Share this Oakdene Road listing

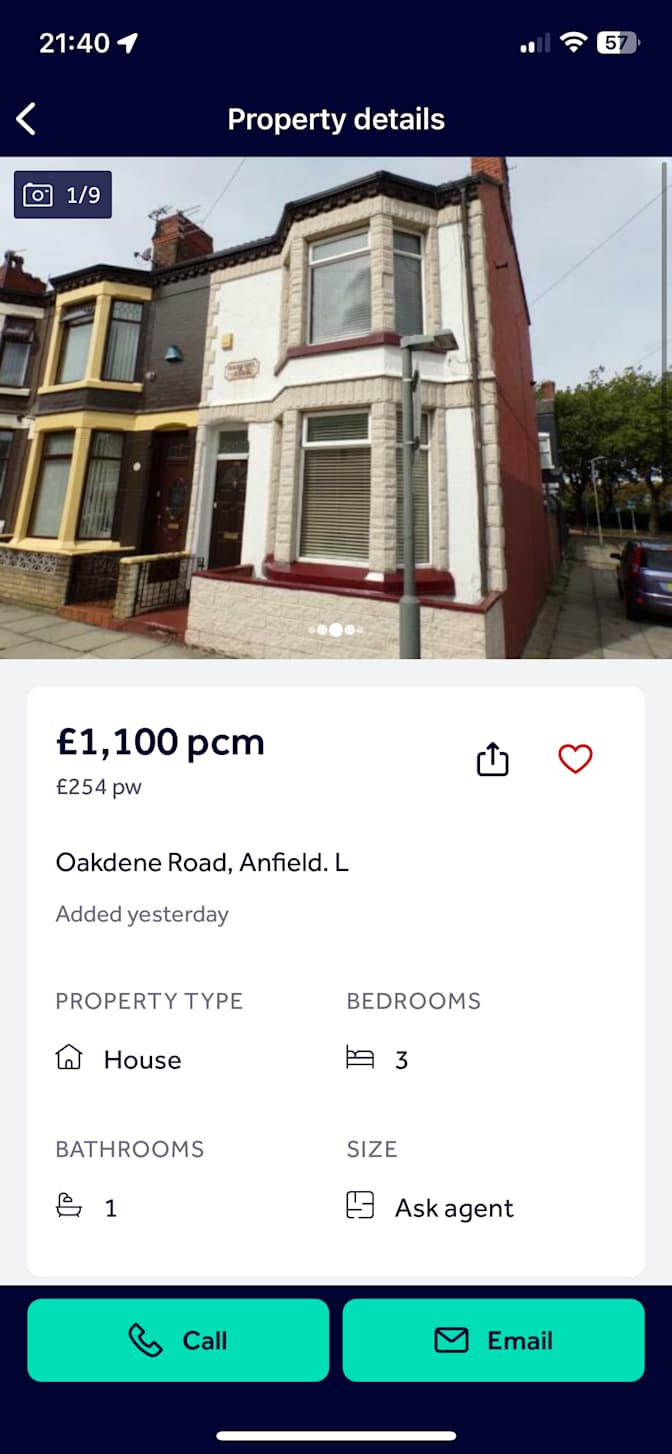pyautogui.click(x=492, y=760)
